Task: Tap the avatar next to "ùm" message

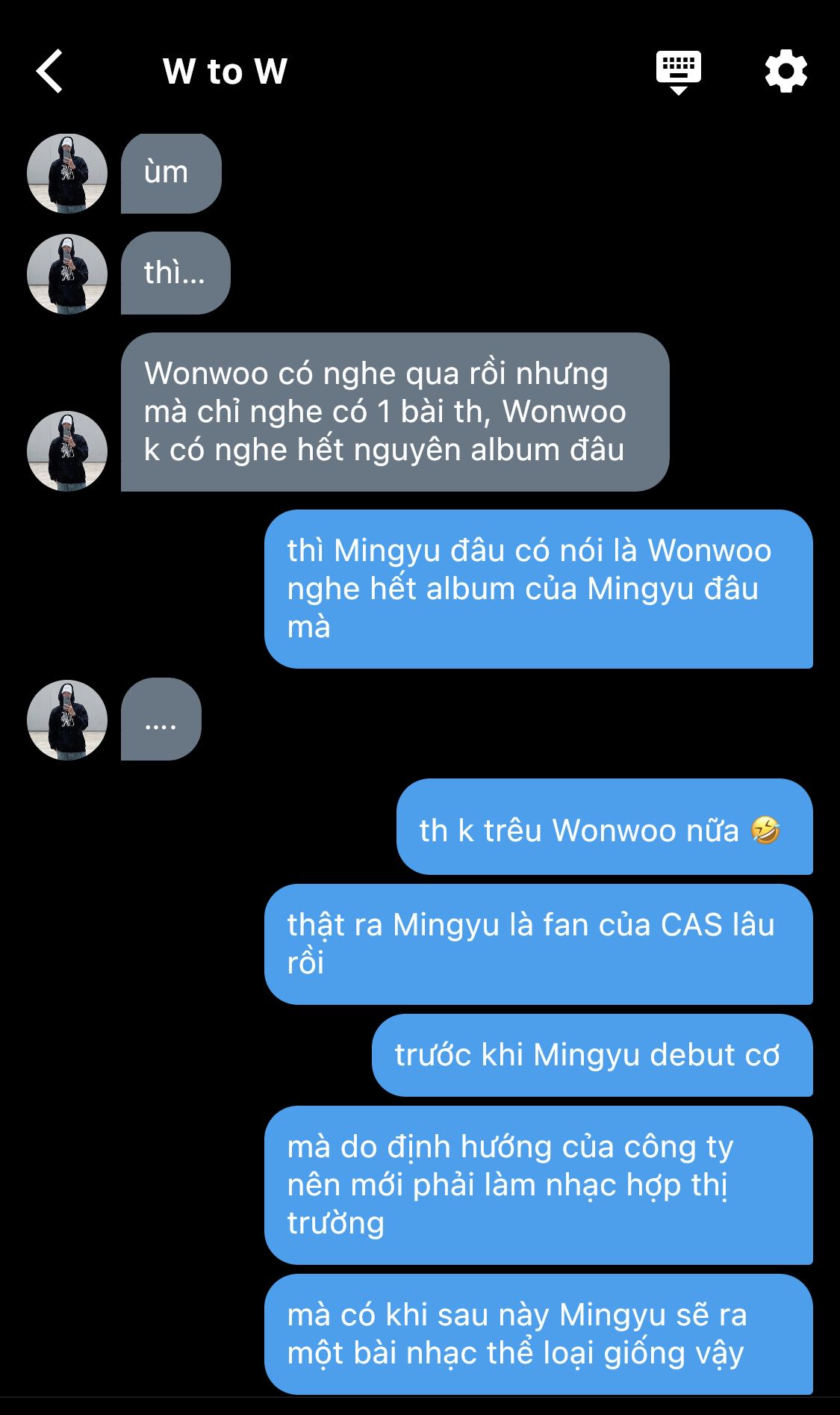Action: (67, 173)
